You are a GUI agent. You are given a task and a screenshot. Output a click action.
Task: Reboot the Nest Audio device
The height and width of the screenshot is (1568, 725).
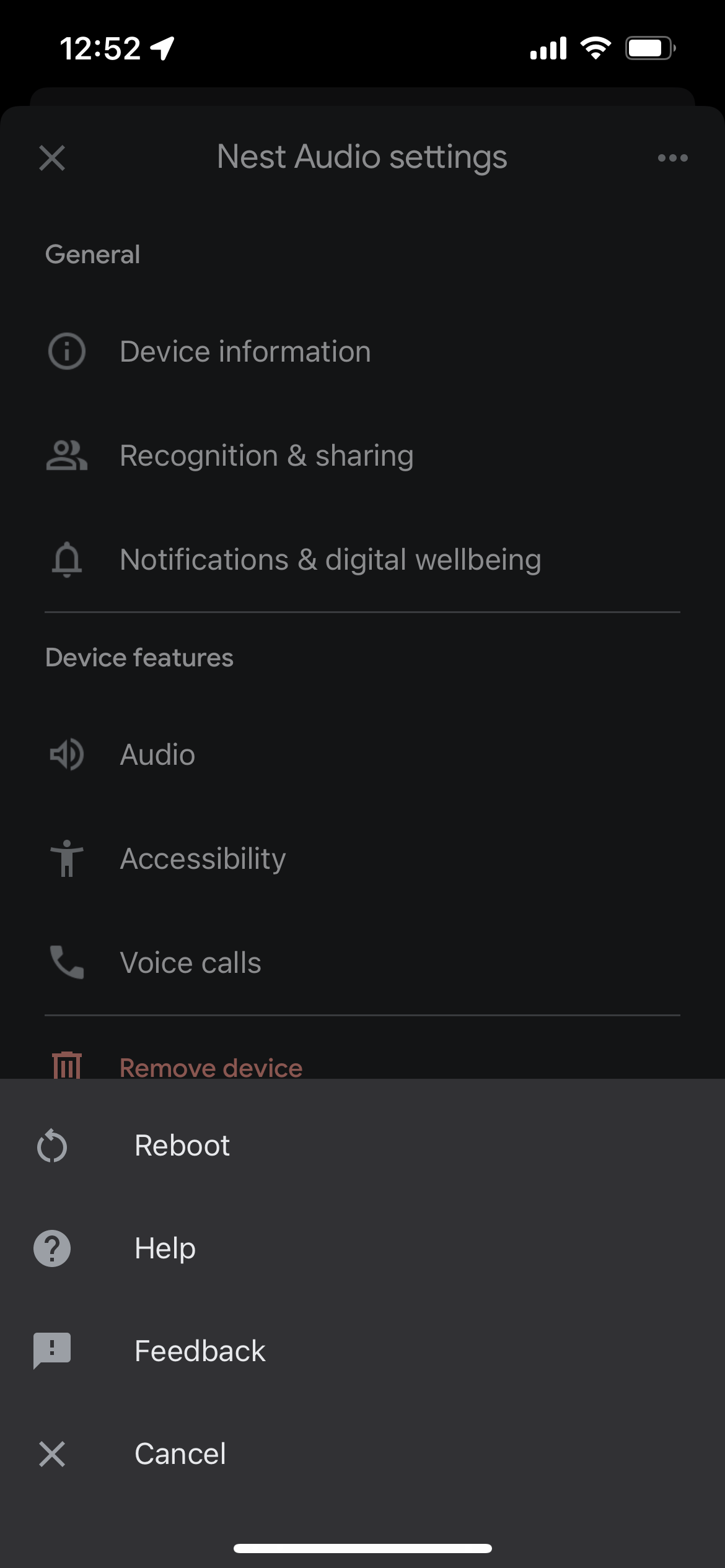coord(182,1146)
